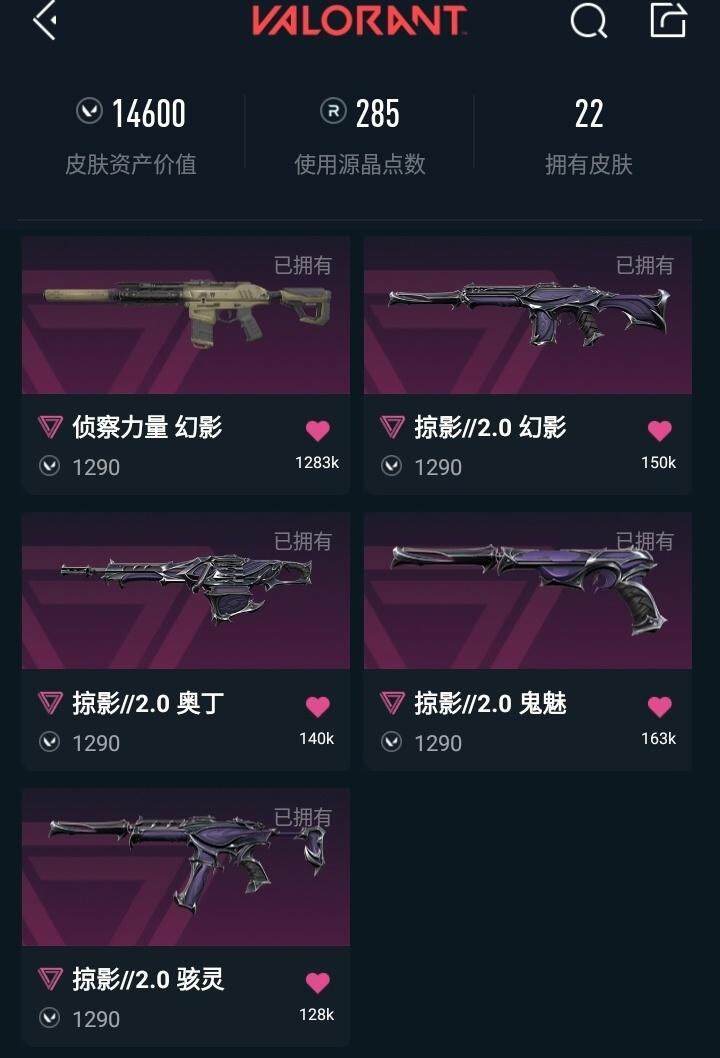Go back using the top arrow

tap(44, 21)
